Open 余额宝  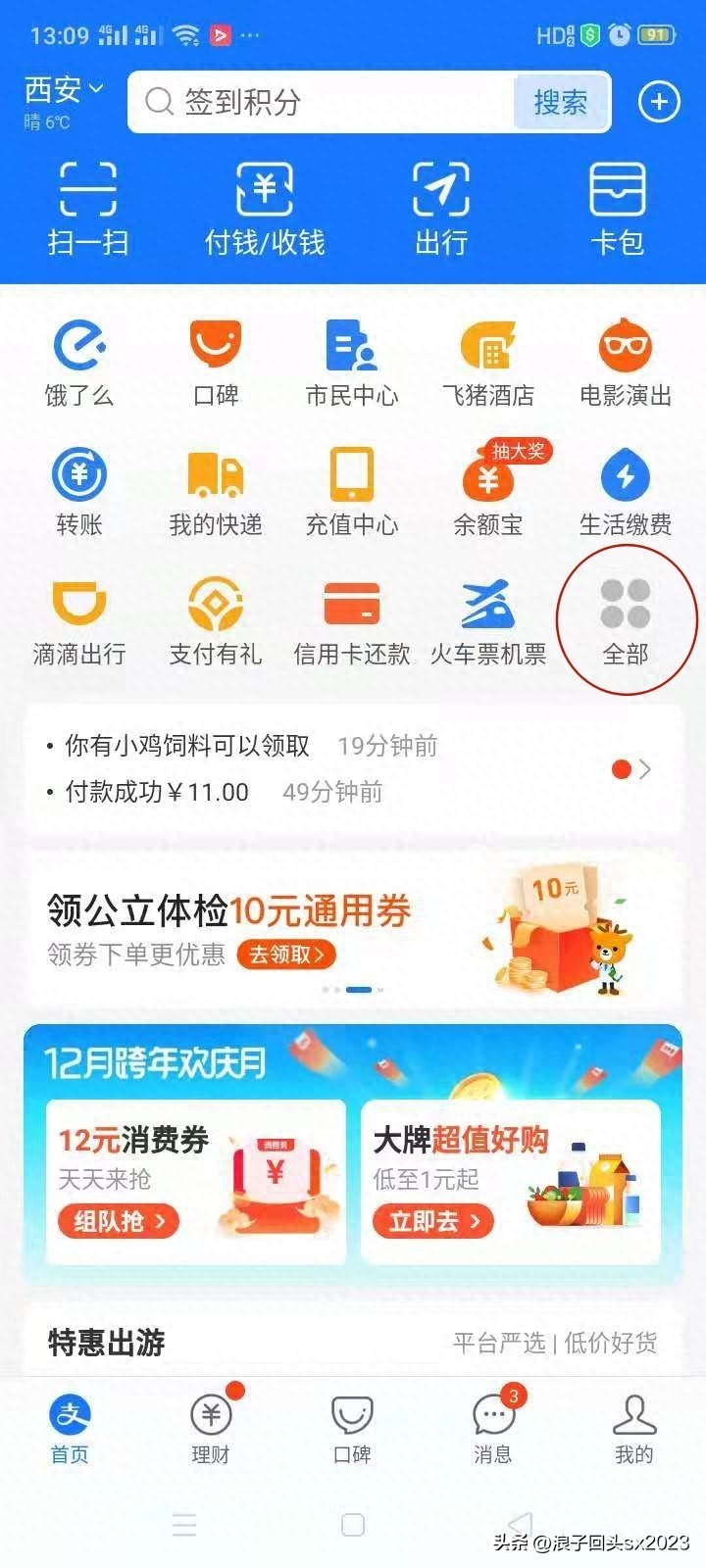coord(488,492)
